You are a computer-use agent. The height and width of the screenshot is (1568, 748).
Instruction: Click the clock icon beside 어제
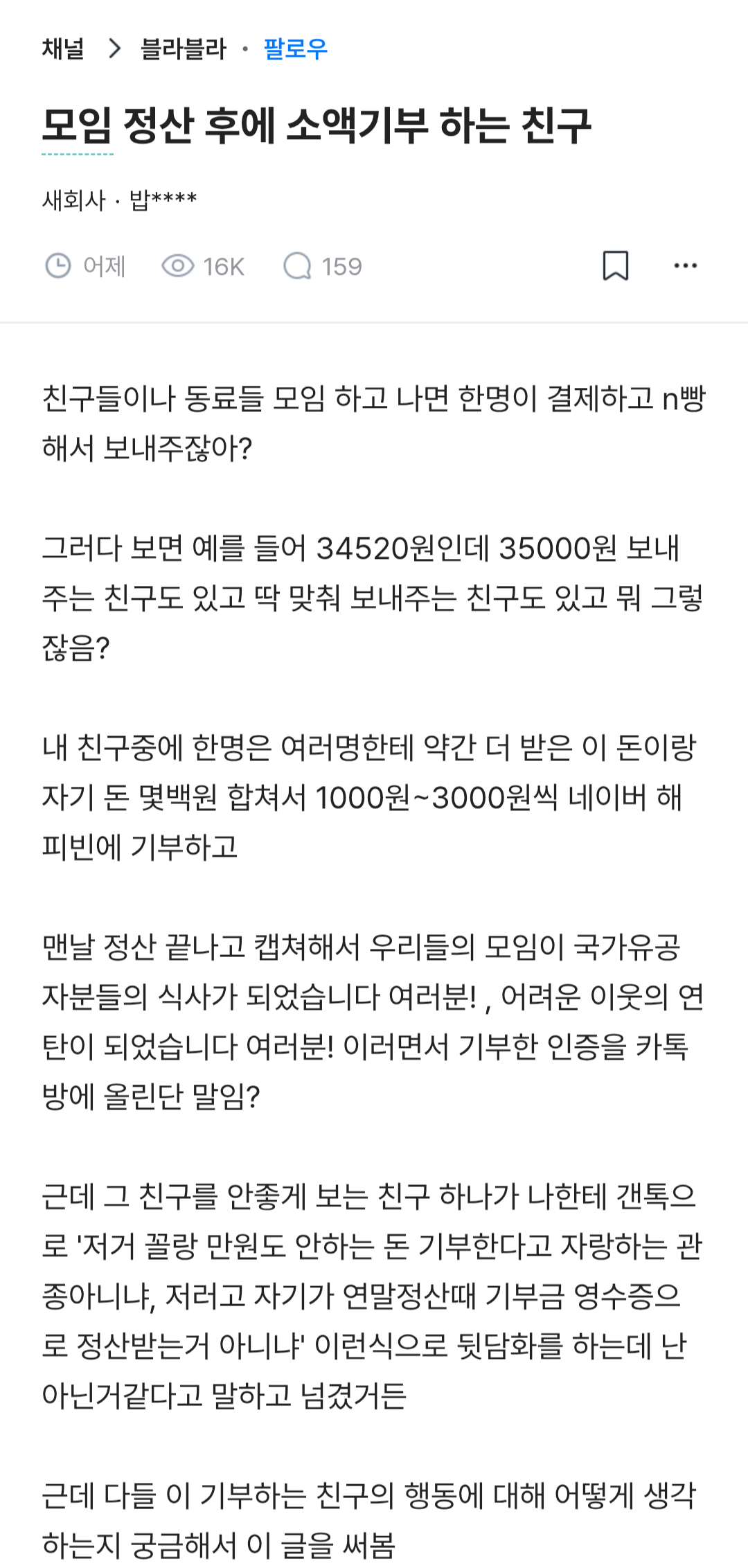tap(59, 266)
